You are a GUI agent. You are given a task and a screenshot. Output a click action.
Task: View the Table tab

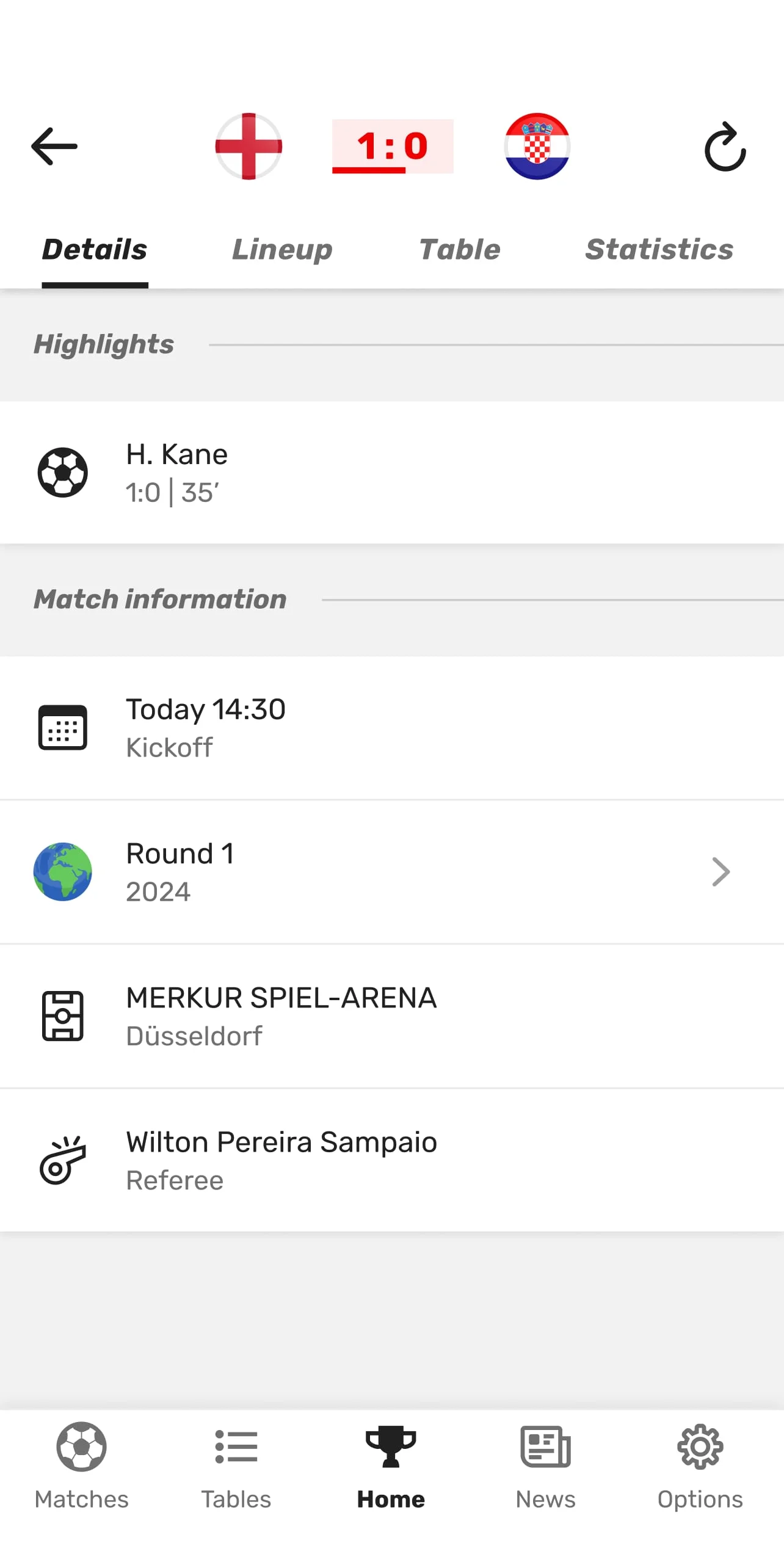[x=459, y=249]
